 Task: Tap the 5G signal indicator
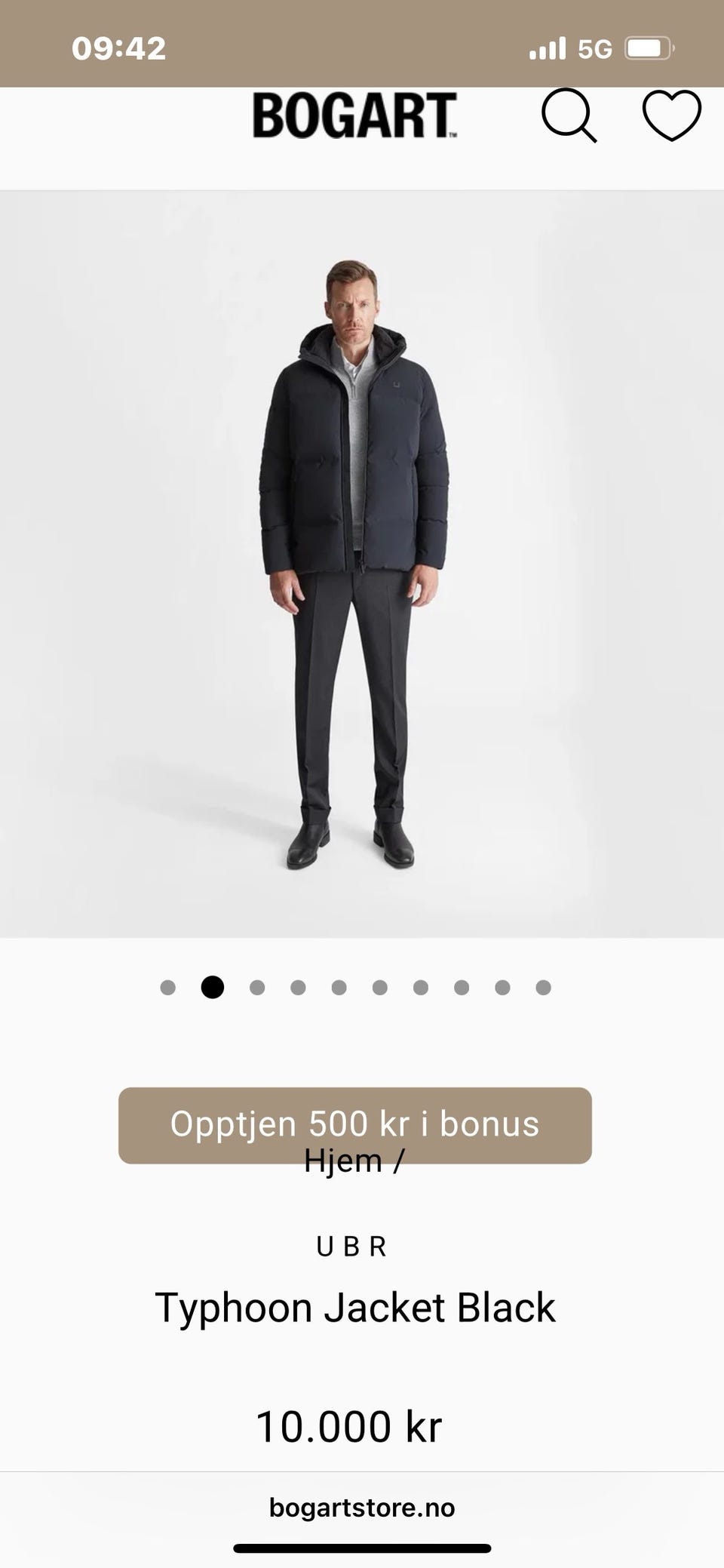click(x=595, y=48)
